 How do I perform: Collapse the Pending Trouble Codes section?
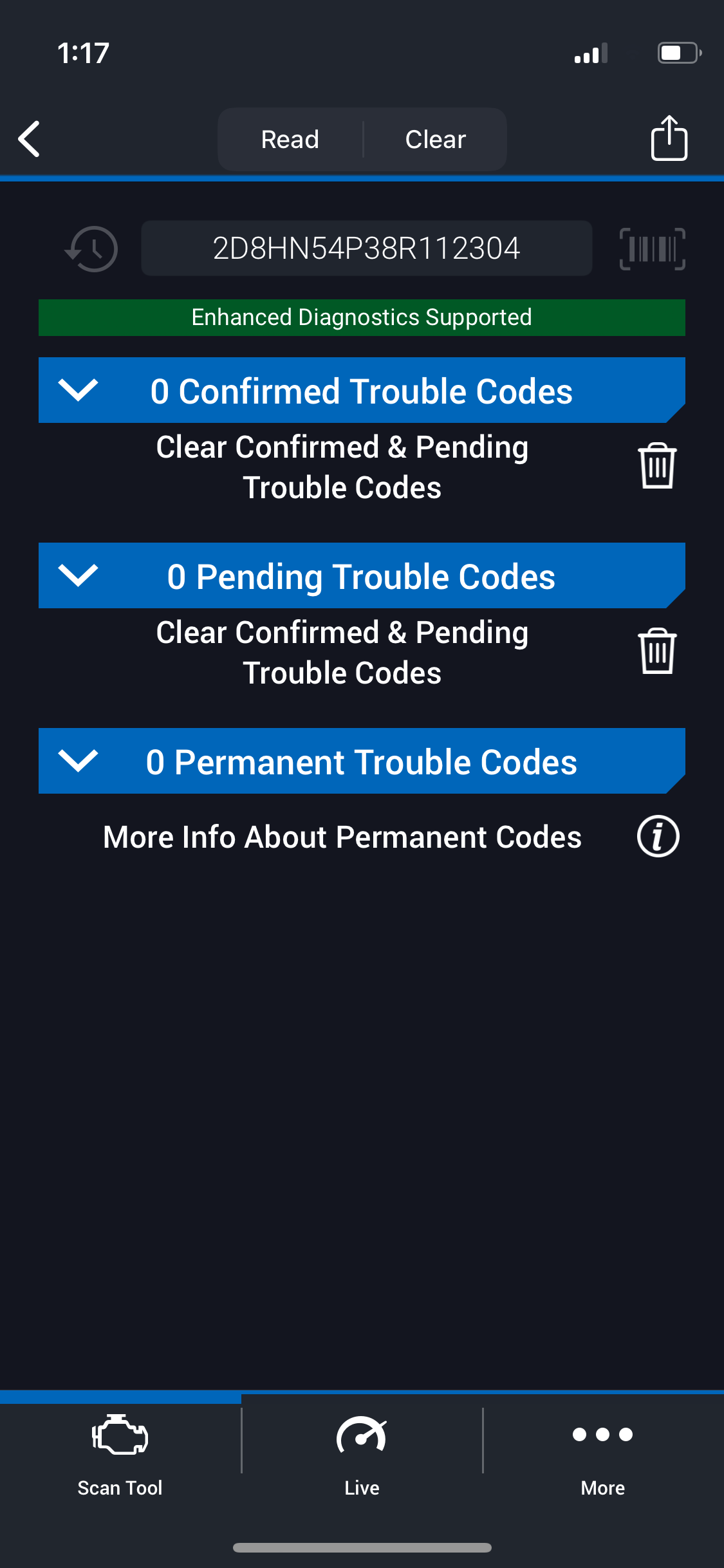click(78, 575)
